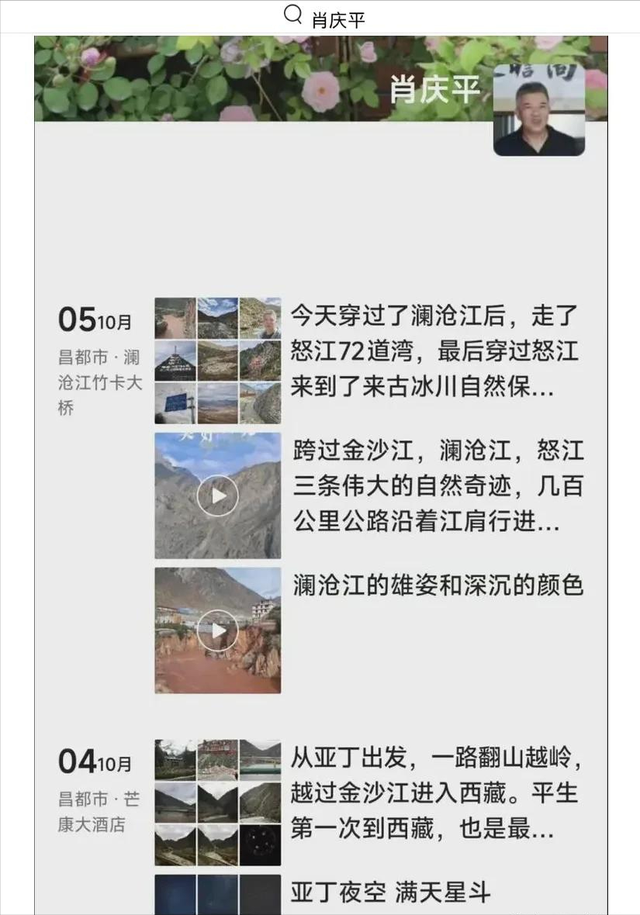Play the video 澜沧江的雄姿和深沉的颜色
The image size is (640, 915).
pos(217,630)
